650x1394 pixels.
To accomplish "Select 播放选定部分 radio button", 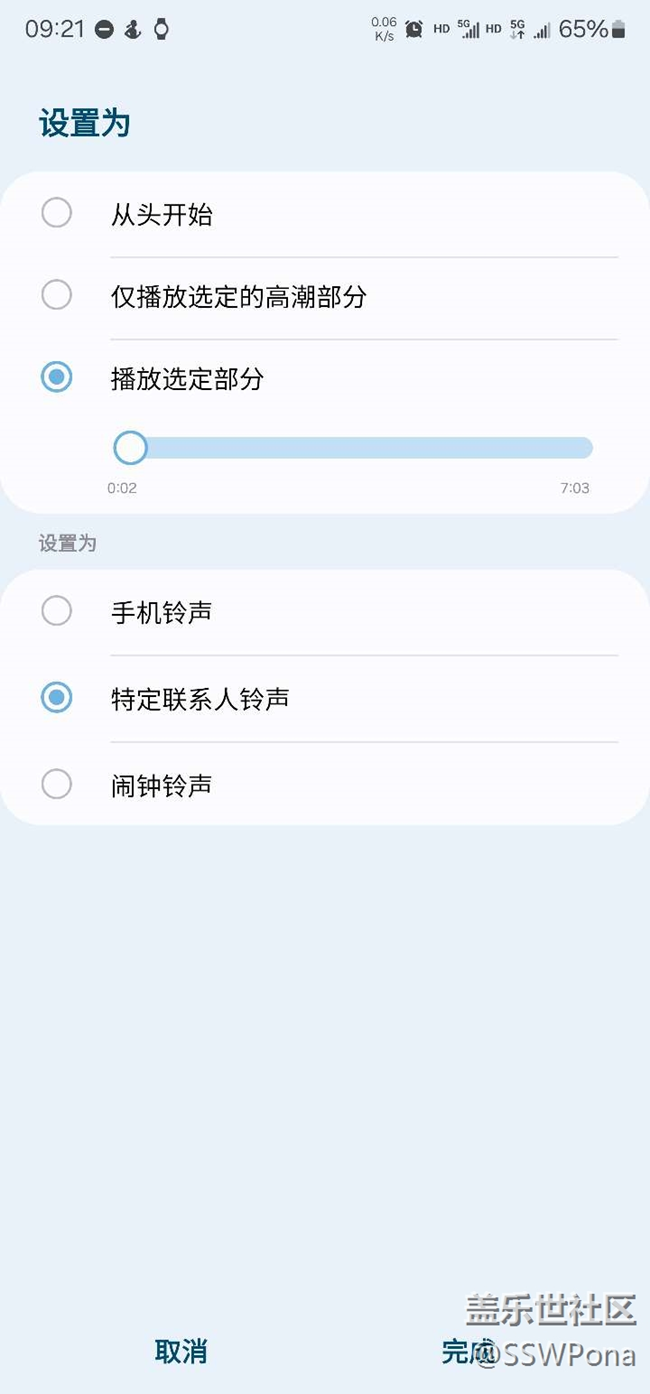I will 57,378.
